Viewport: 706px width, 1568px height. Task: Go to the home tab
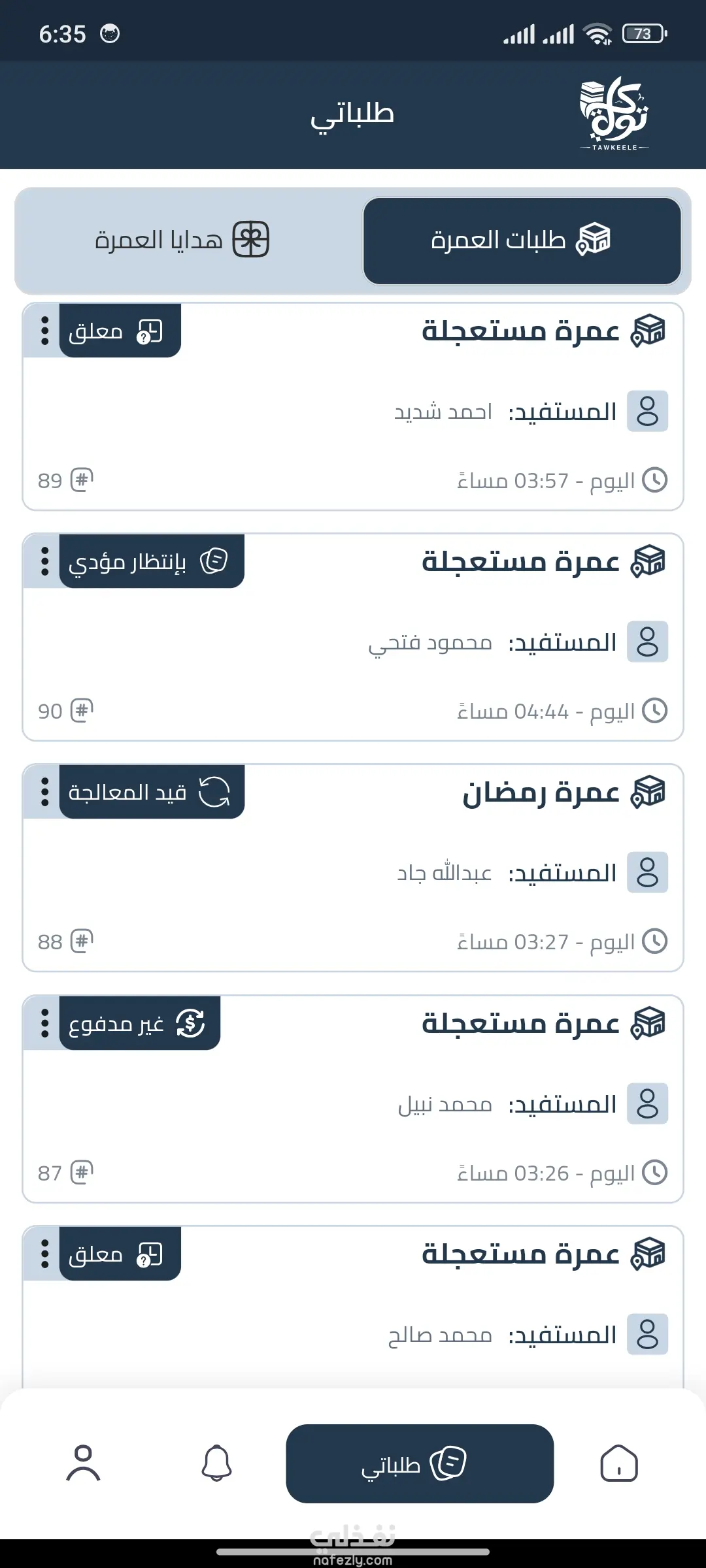[x=618, y=1463]
